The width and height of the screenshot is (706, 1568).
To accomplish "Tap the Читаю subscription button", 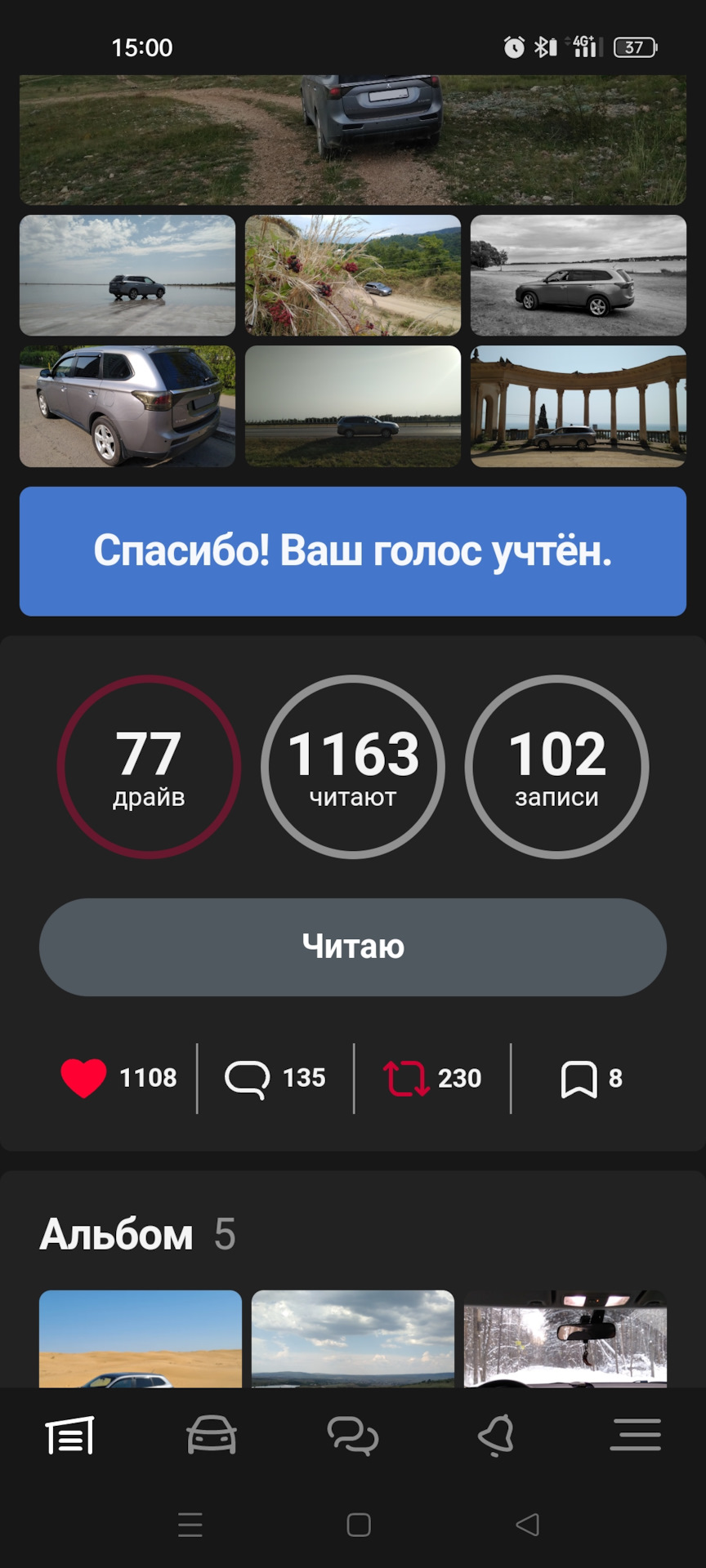I will [353, 947].
